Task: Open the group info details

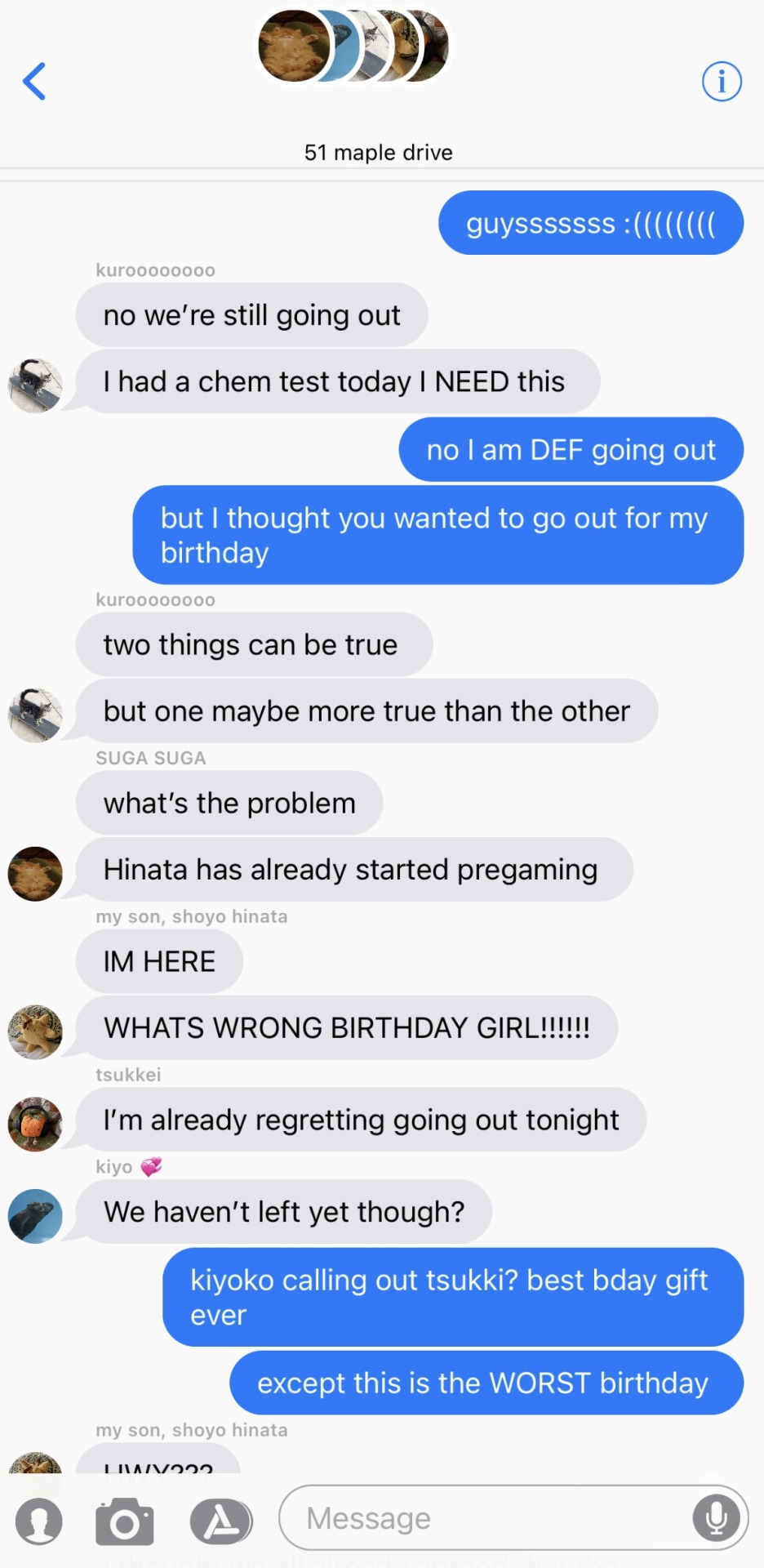Action: [722, 82]
